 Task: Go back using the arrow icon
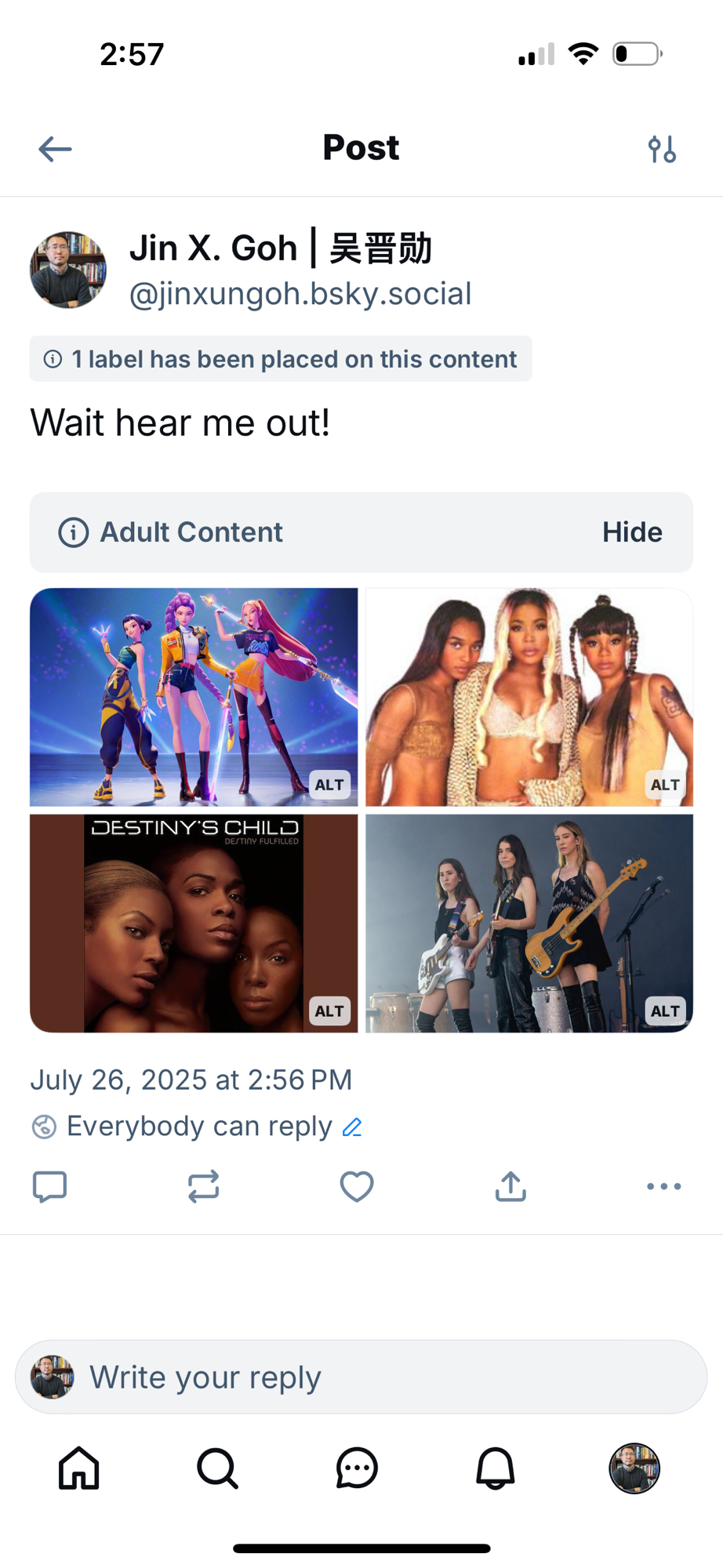[55, 149]
